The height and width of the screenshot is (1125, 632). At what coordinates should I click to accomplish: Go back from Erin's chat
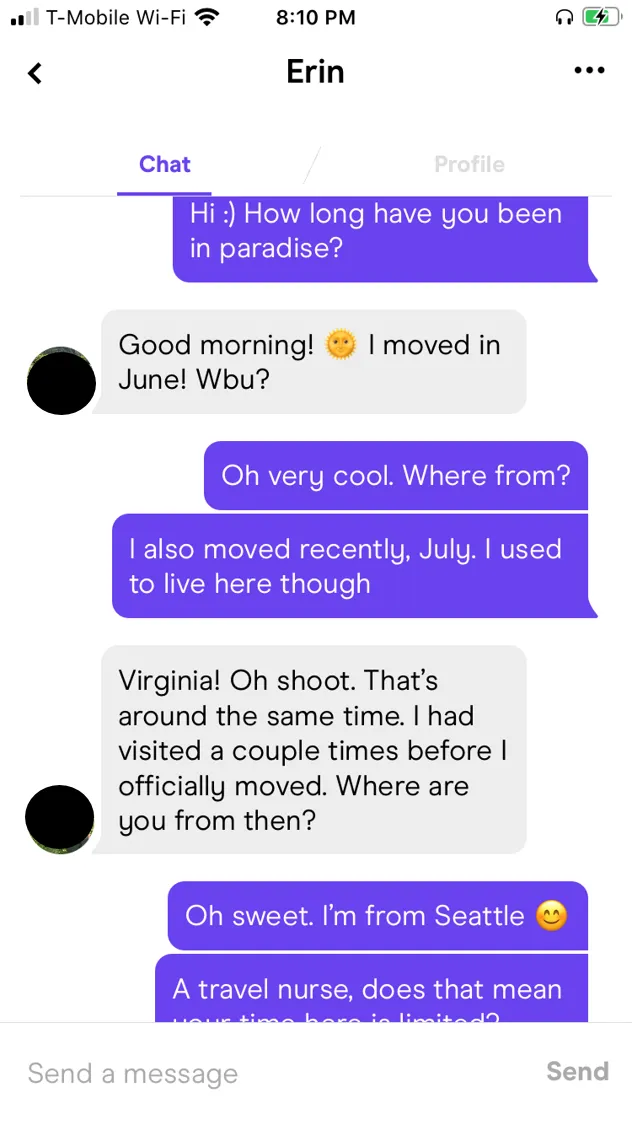pos(35,72)
